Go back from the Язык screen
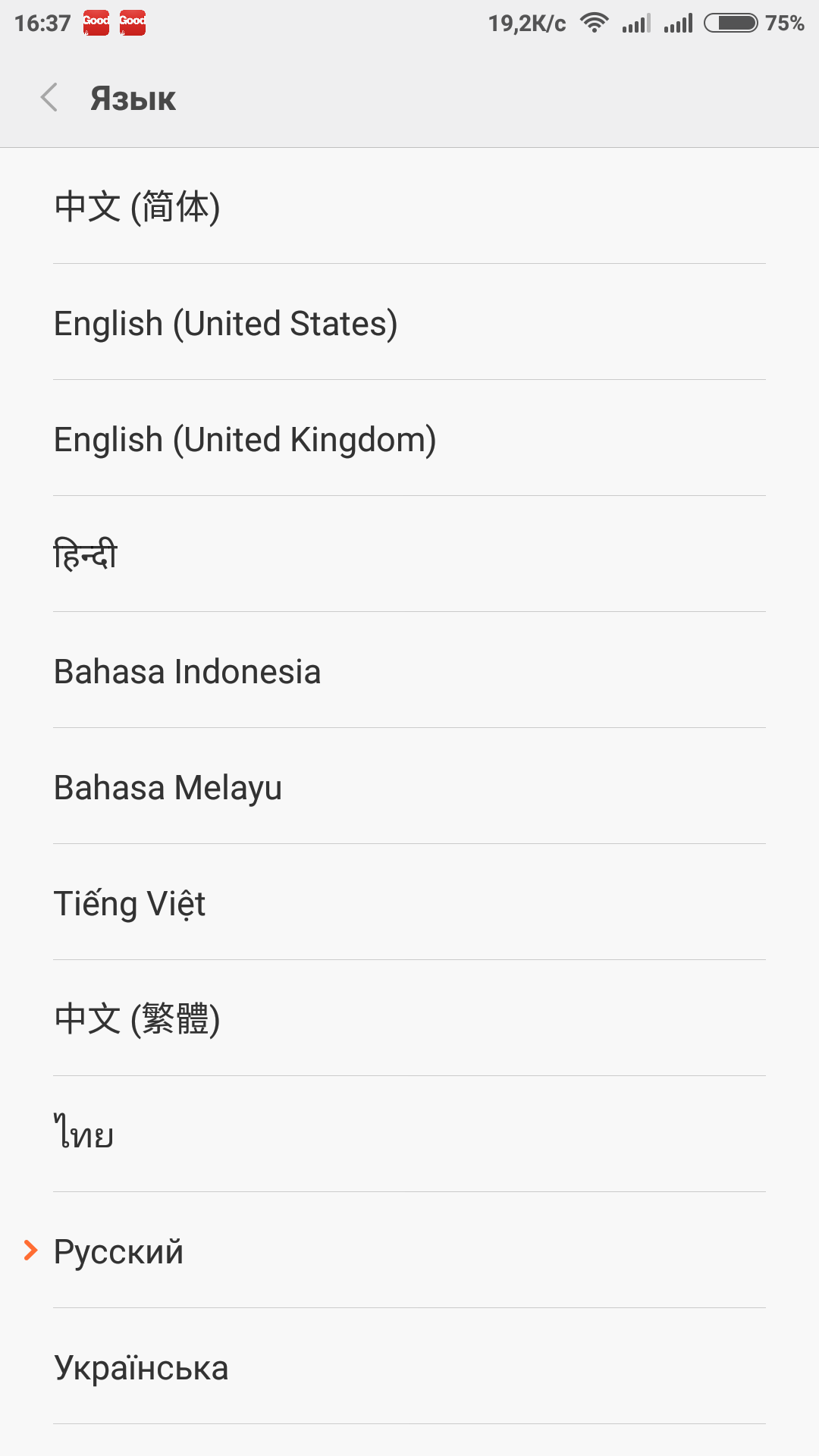The height and width of the screenshot is (1456, 819). point(49,98)
